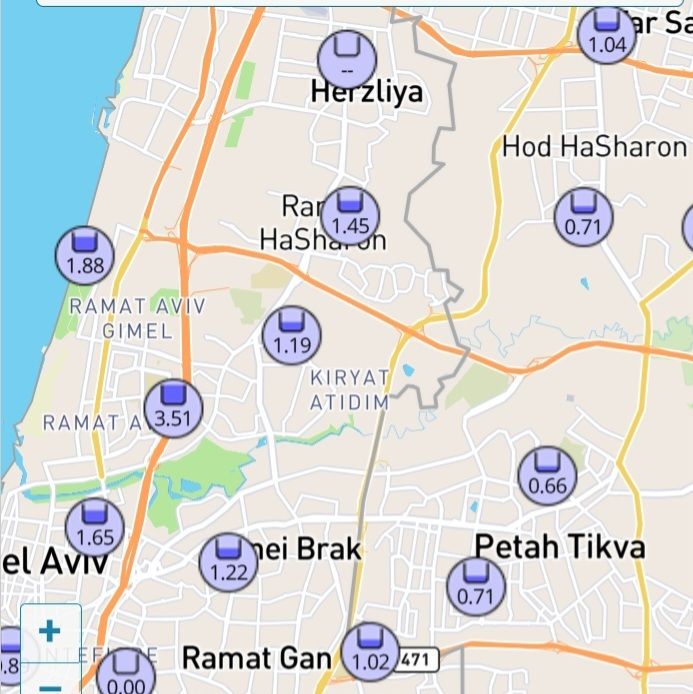693x694 pixels.
Task: Tap the 1.22 marker by Bnei Brak
Action: click(228, 562)
